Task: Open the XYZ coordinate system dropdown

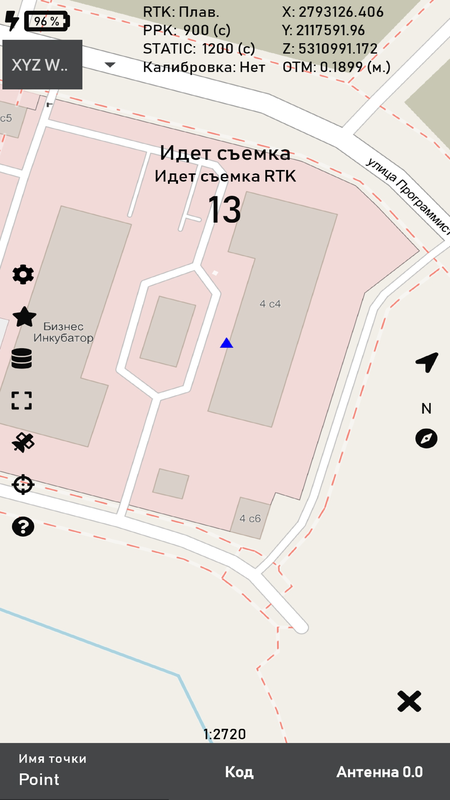Action: [x=60, y=65]
